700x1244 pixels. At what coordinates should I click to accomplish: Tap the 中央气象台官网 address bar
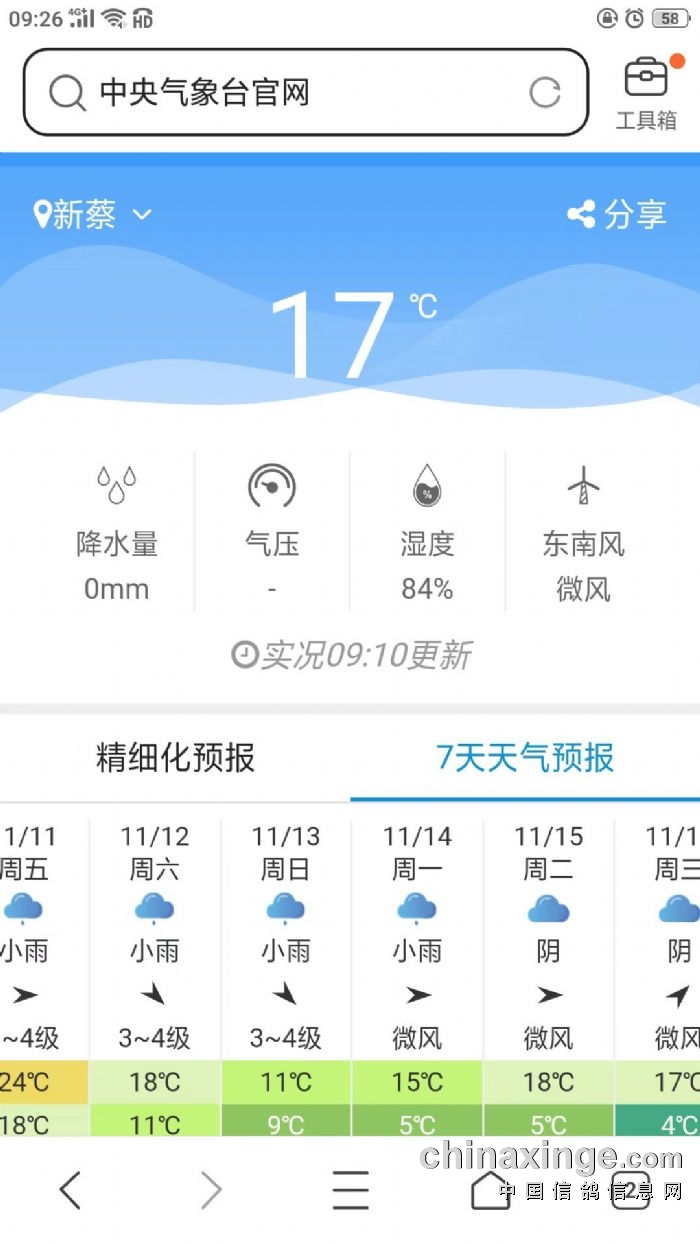305,93
